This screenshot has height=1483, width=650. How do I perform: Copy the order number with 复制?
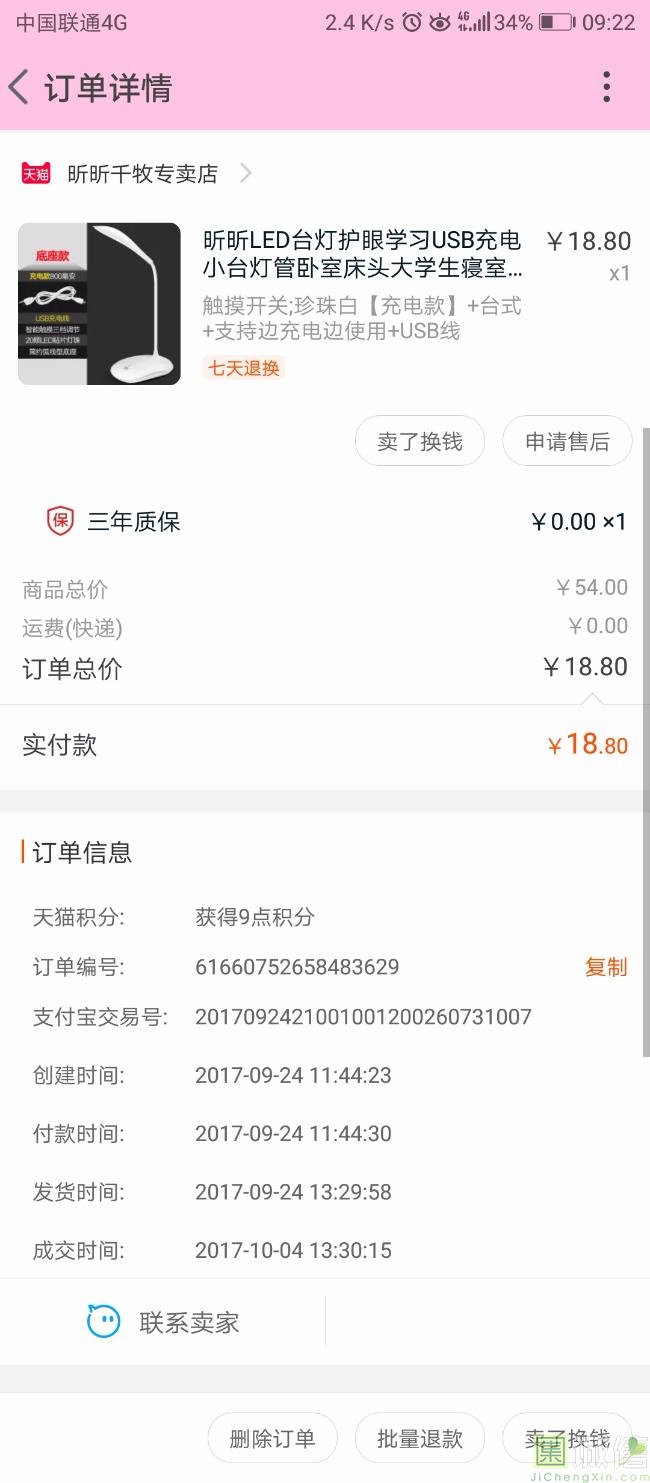(x=605, y=967)
